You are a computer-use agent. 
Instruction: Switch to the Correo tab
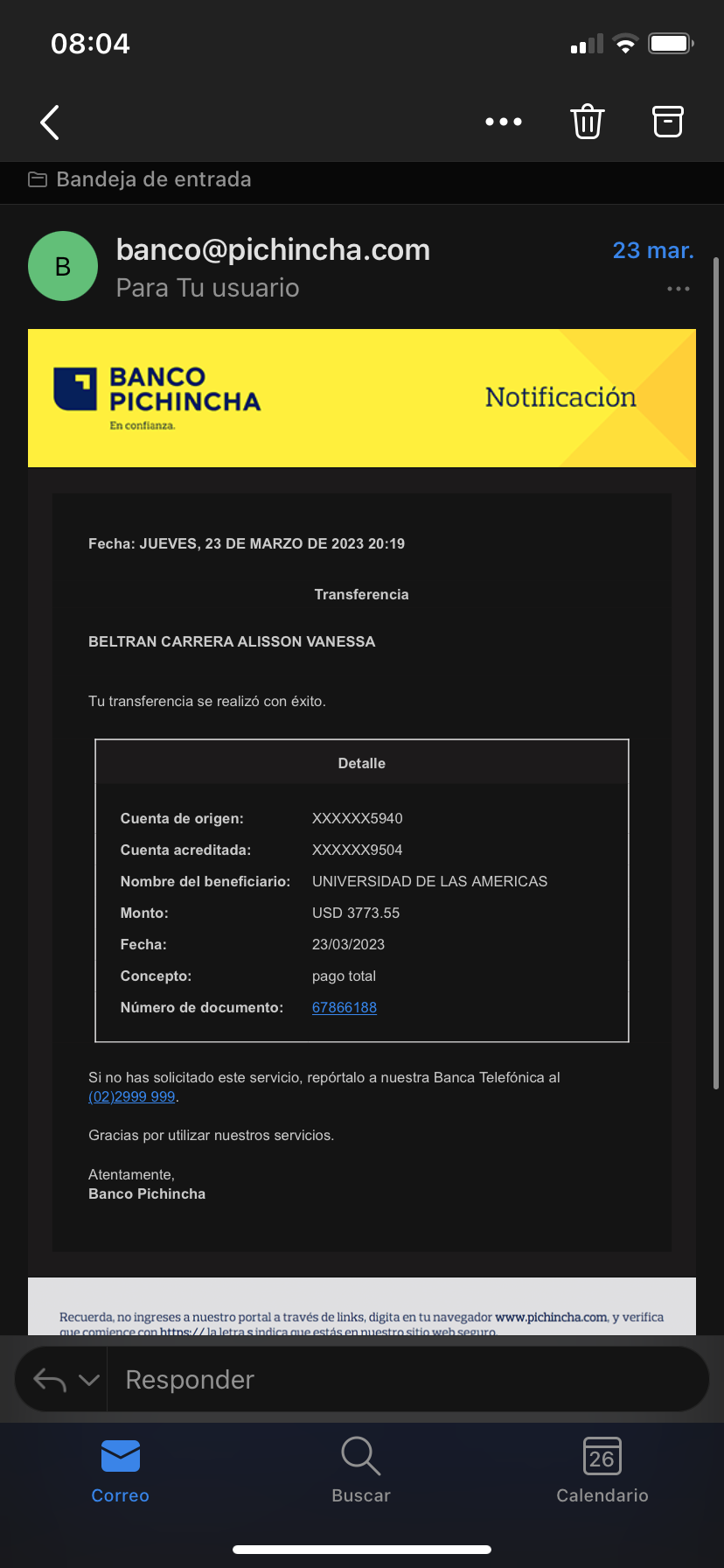[x=121, y=1470]
